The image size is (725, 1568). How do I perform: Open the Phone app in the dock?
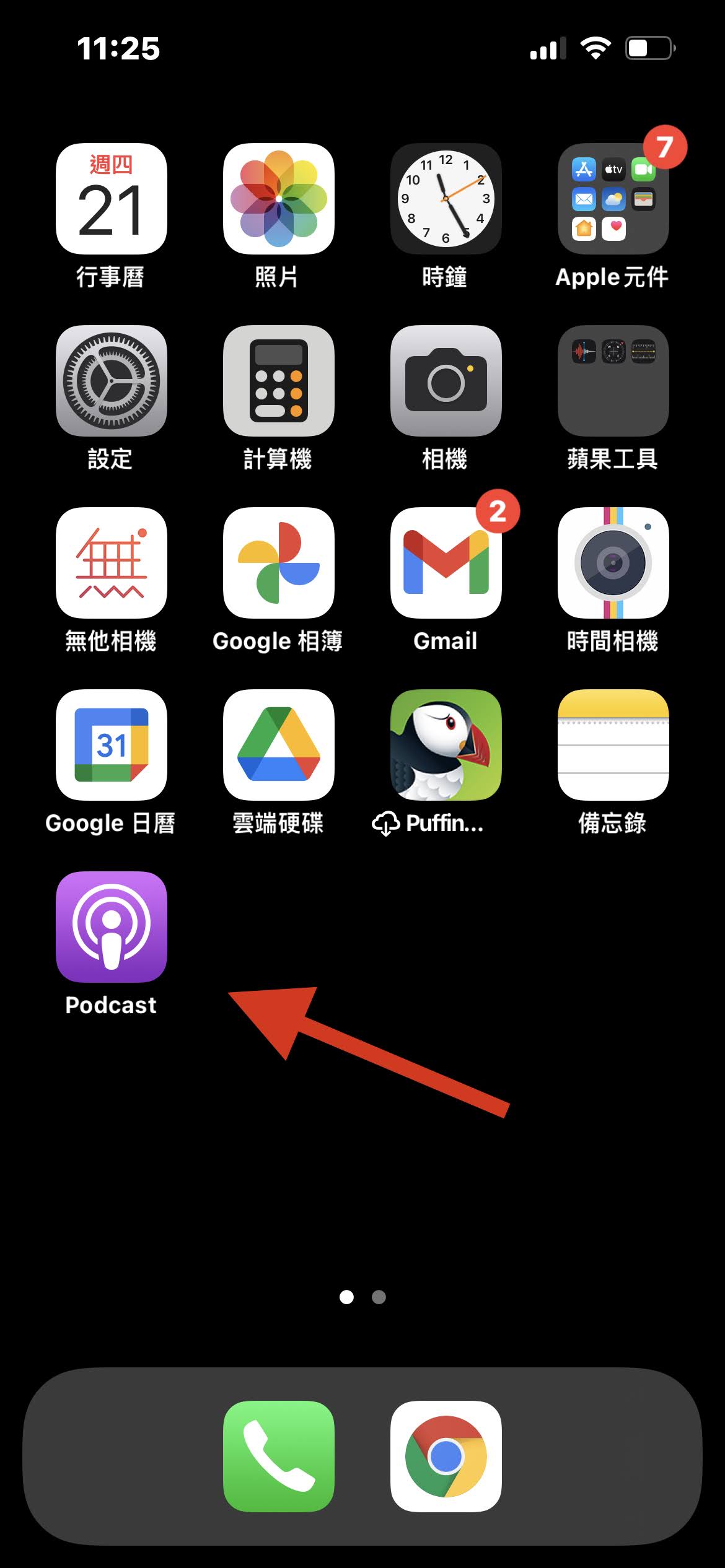[x=279, y=1457]
